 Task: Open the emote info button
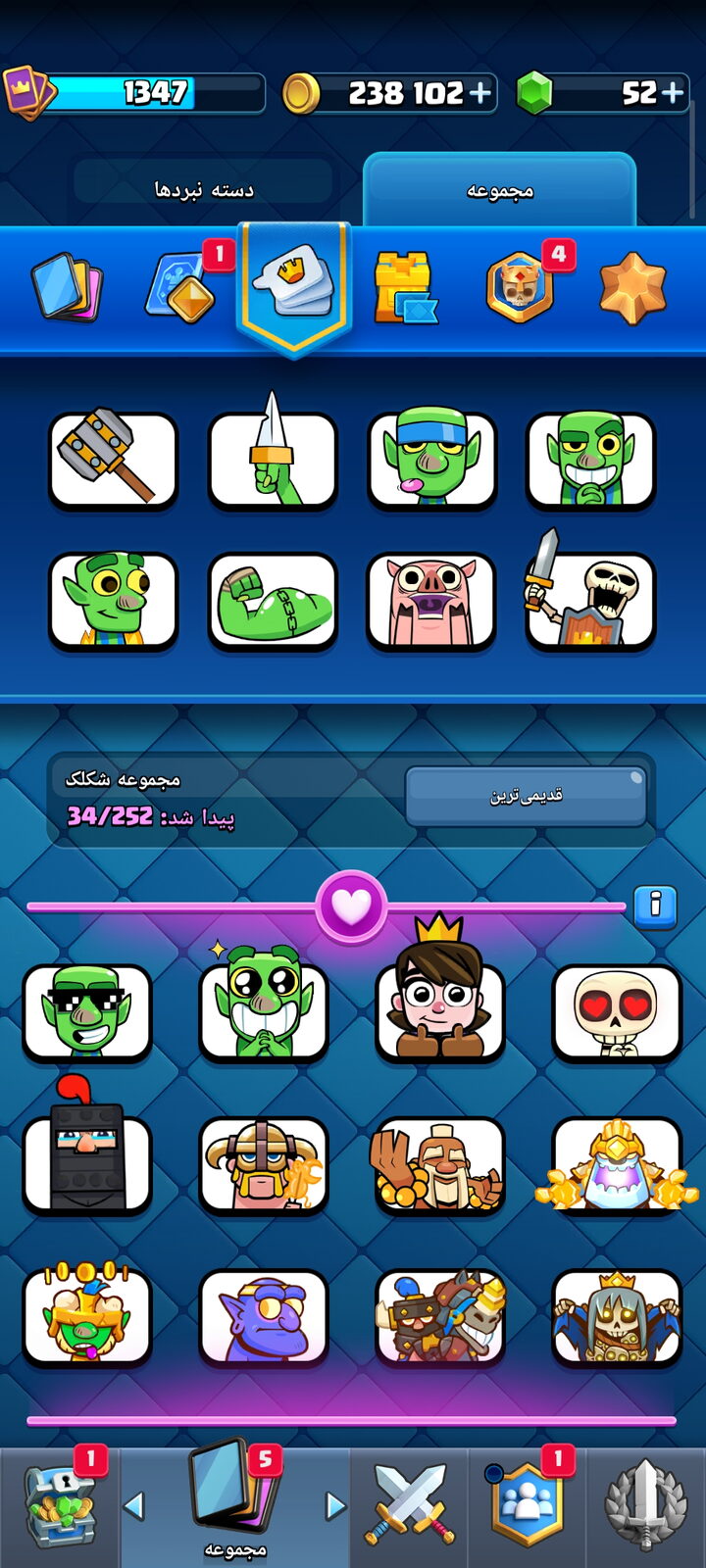click(x=655, y=906)
